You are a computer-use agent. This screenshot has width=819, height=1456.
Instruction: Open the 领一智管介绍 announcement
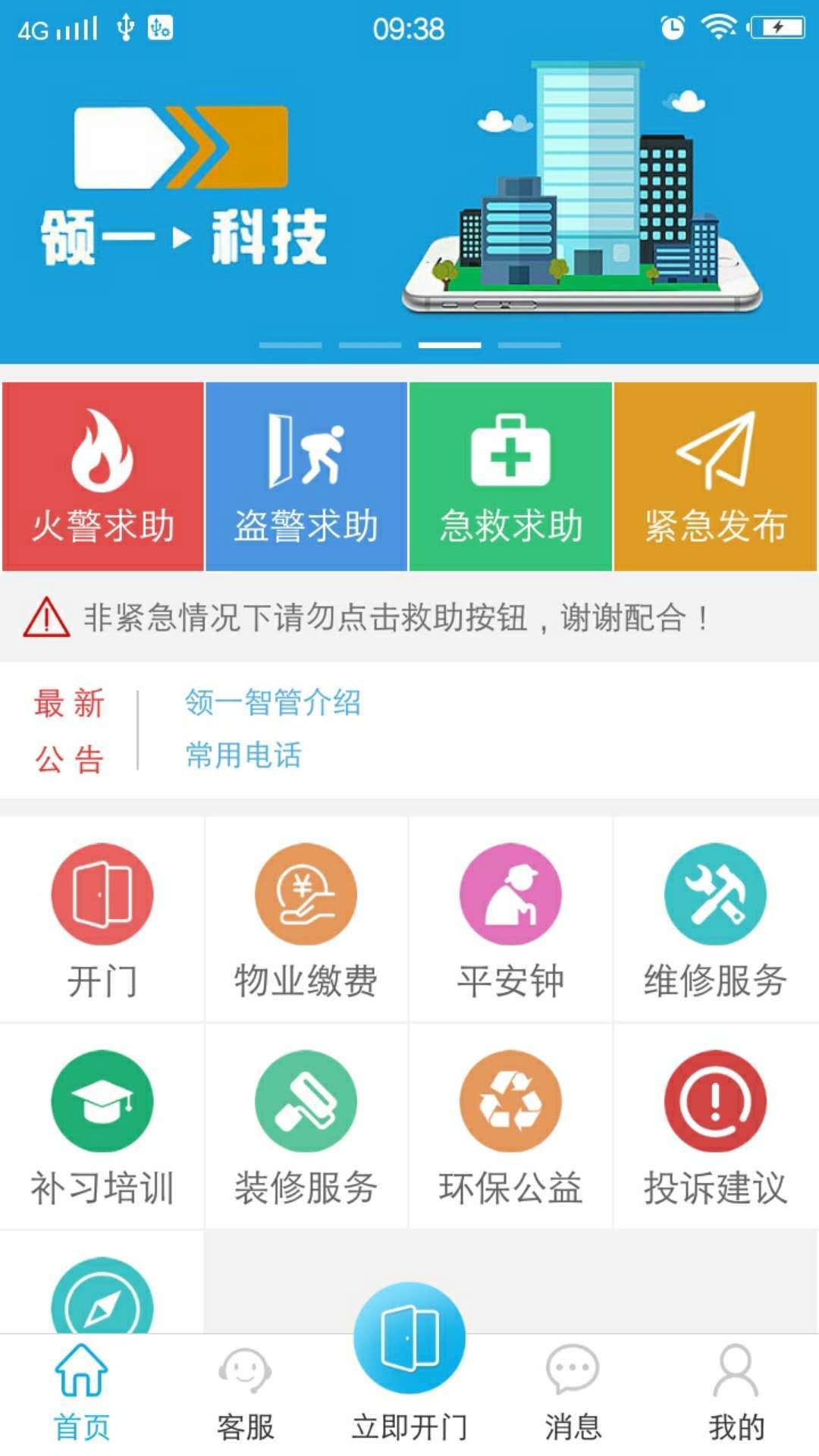click(x=273, y=702)
